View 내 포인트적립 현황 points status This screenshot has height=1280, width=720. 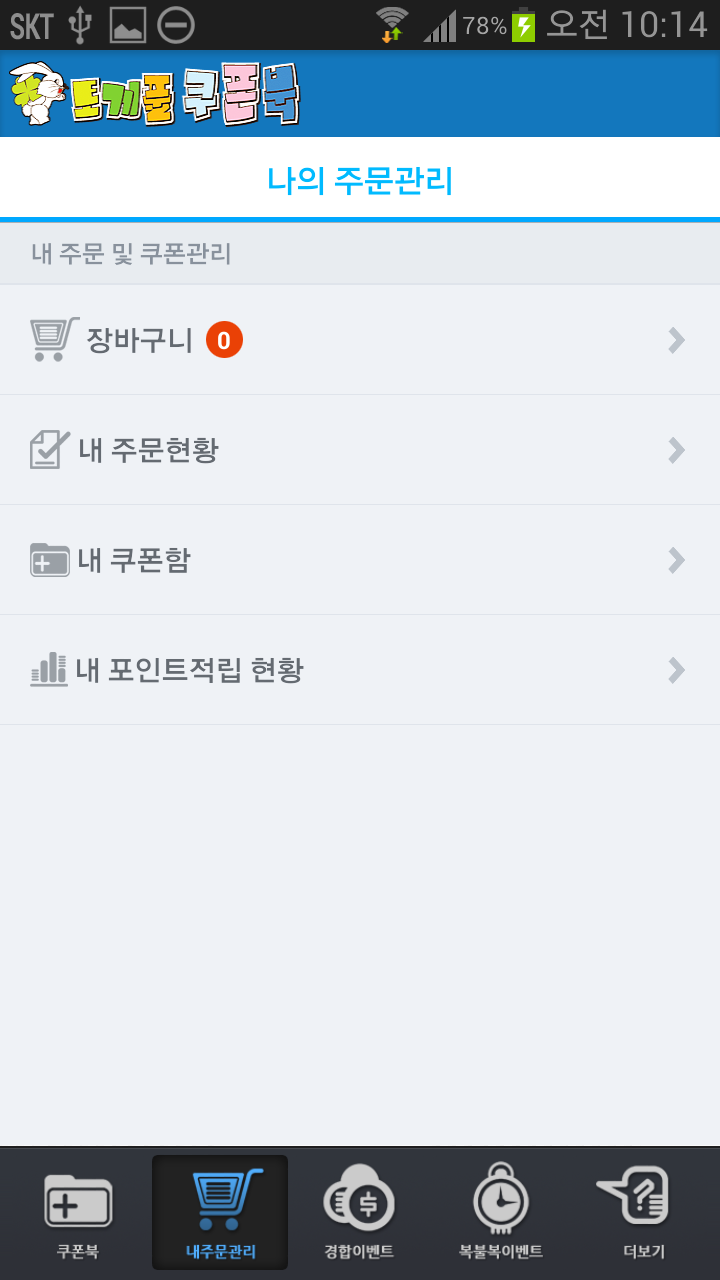click(360, 670)
